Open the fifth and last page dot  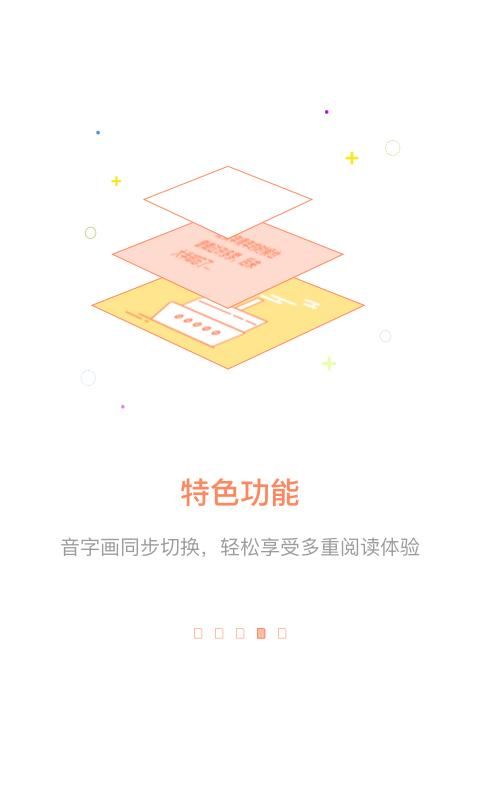click(282, 633)
